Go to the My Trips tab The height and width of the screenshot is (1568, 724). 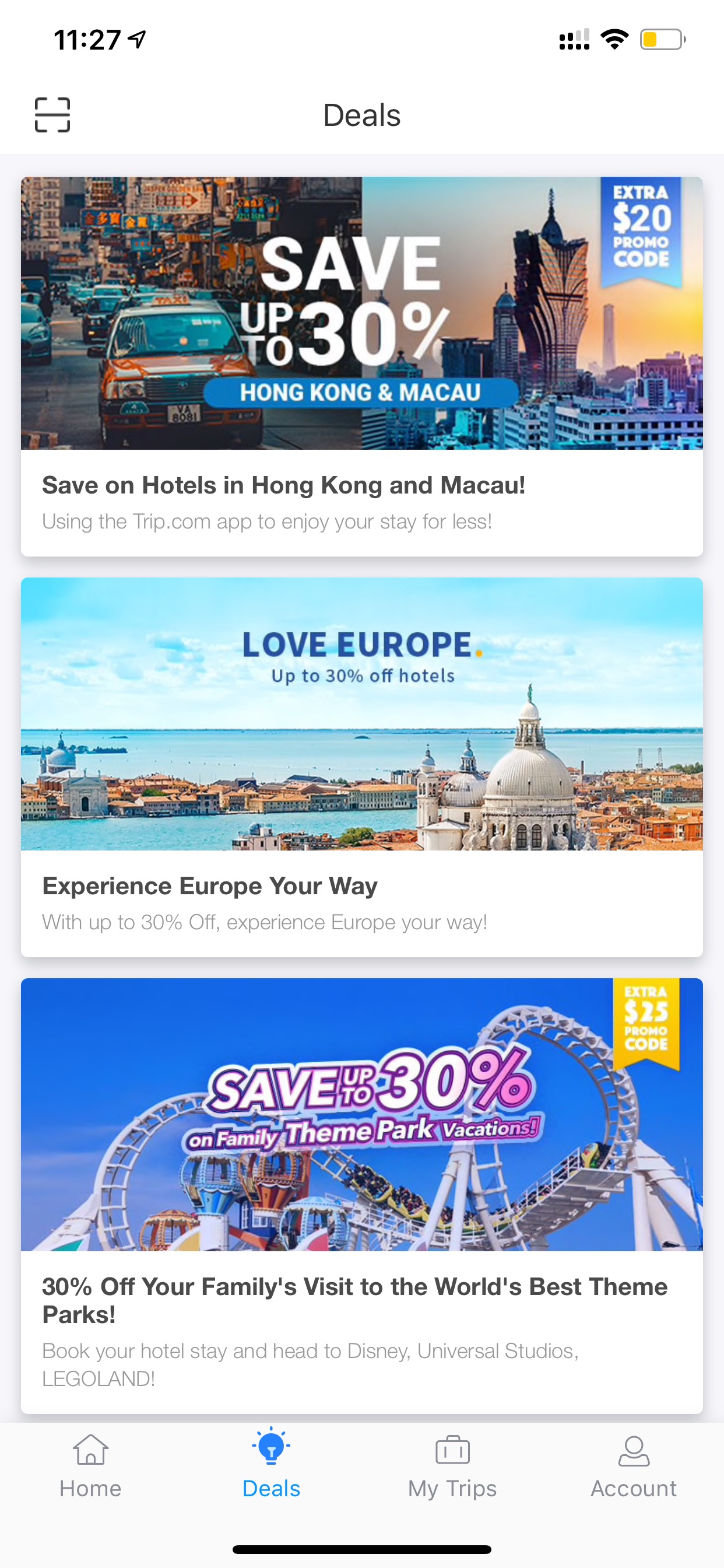click(x=452, y=1466)
